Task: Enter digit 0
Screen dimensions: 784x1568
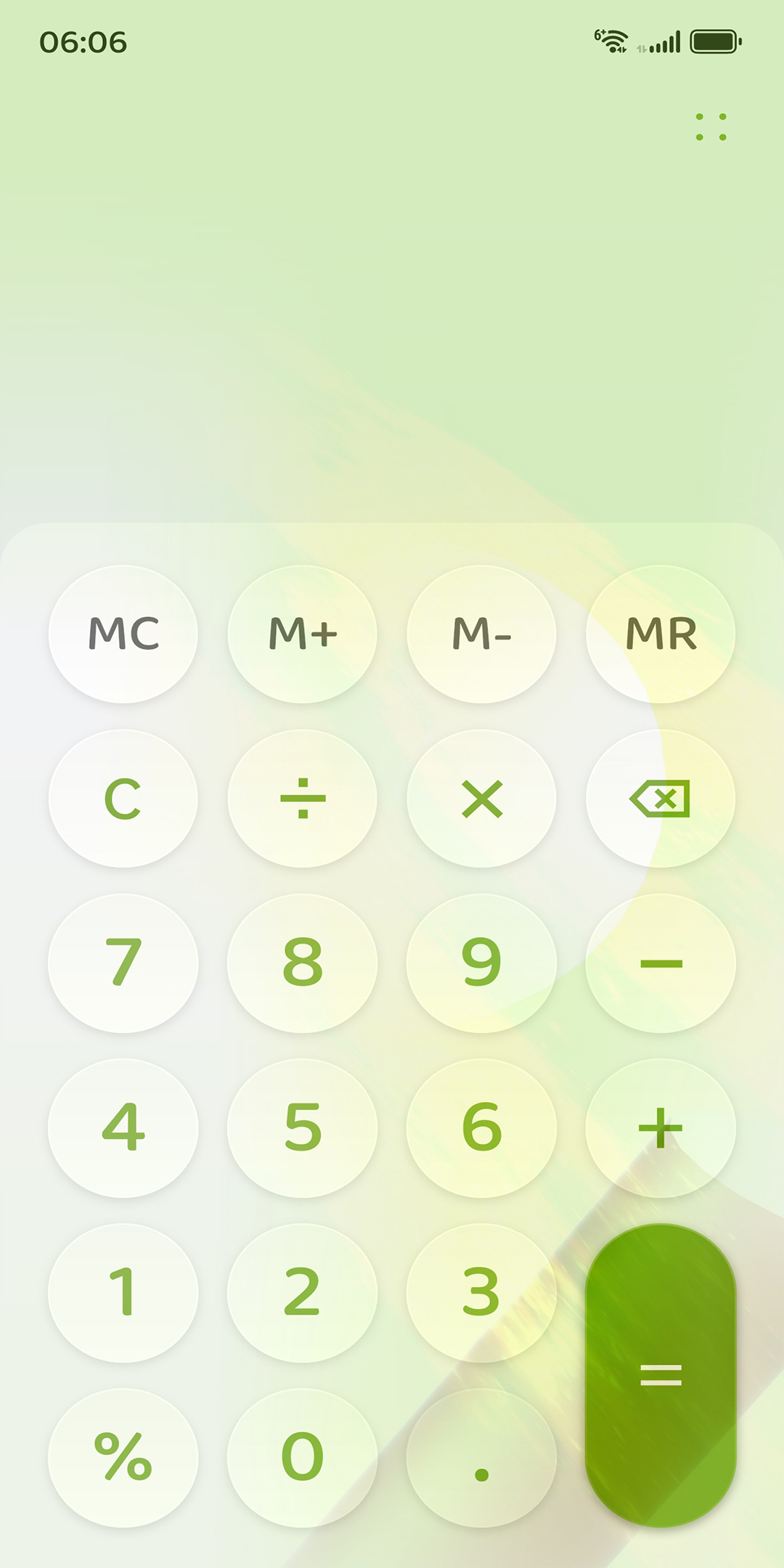Action: 303,1458
